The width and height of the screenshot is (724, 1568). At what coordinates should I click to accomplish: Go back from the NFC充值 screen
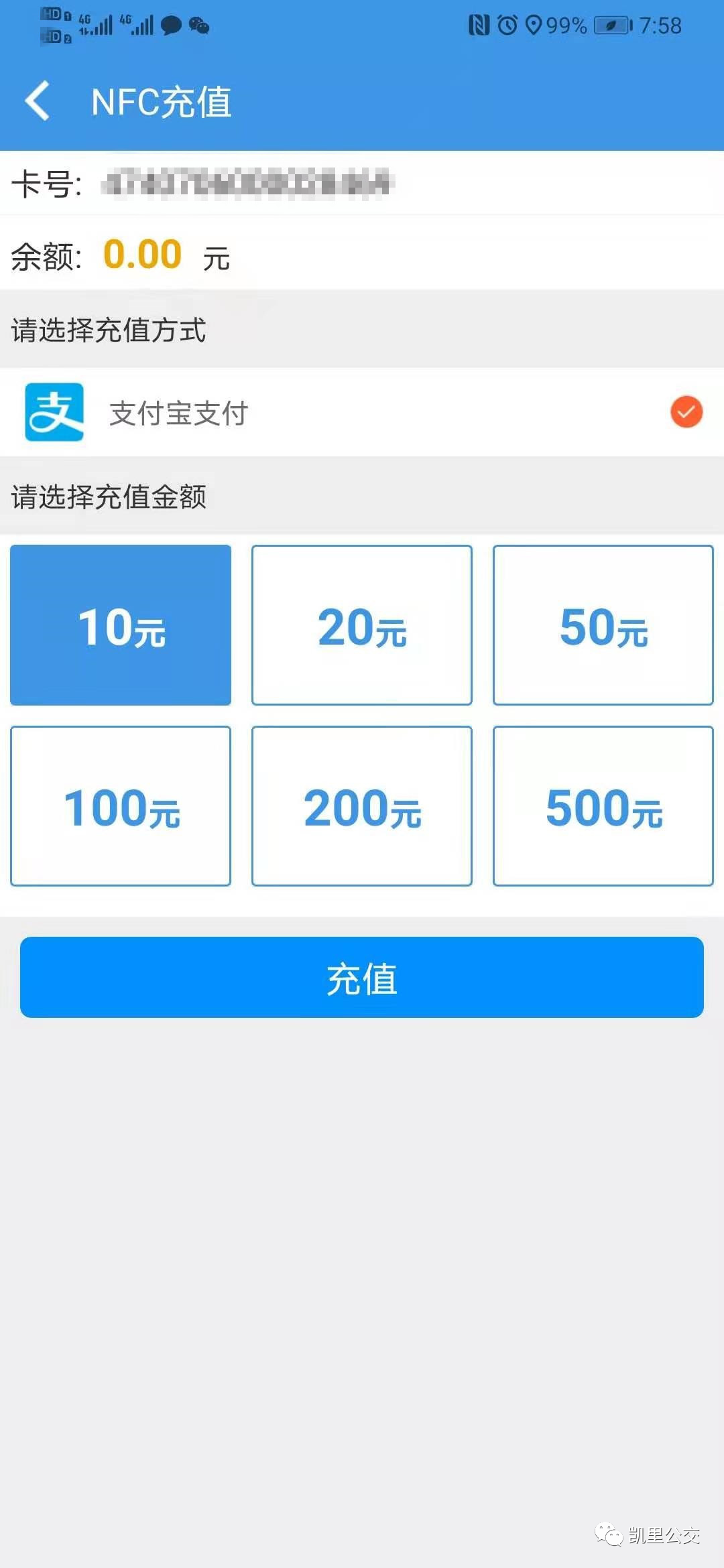point(38,101)
